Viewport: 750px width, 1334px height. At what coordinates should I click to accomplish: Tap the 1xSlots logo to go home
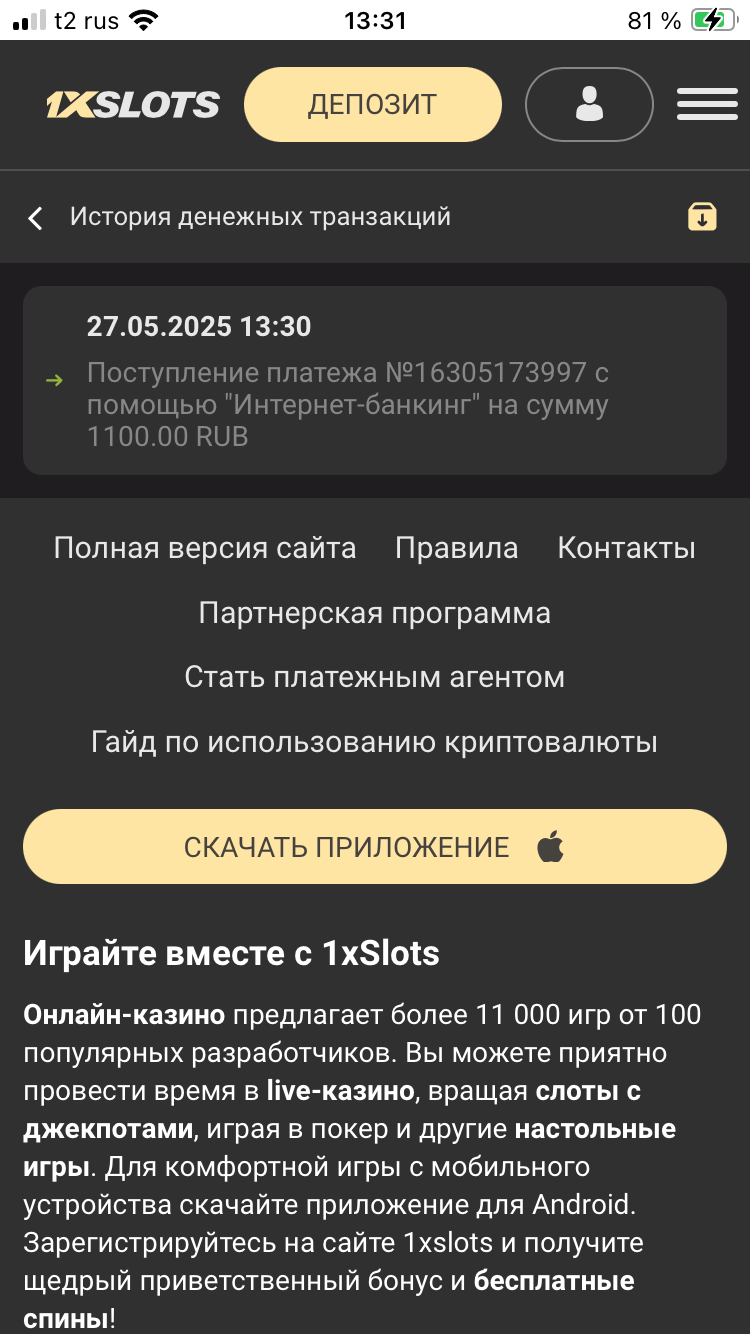coord(133,104)
